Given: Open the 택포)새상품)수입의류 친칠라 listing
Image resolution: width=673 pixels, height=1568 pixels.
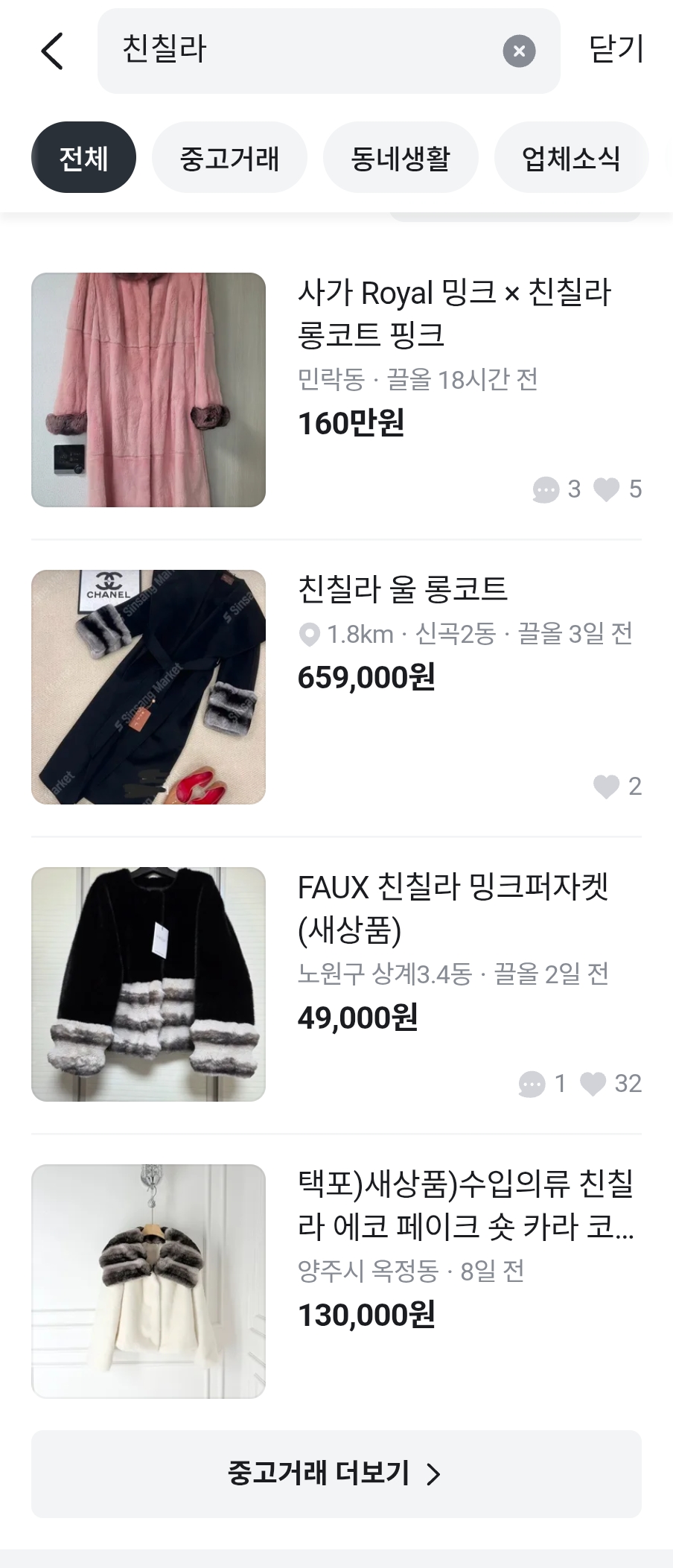Looking at the screenshot, I should click(x=465, y=1204).
